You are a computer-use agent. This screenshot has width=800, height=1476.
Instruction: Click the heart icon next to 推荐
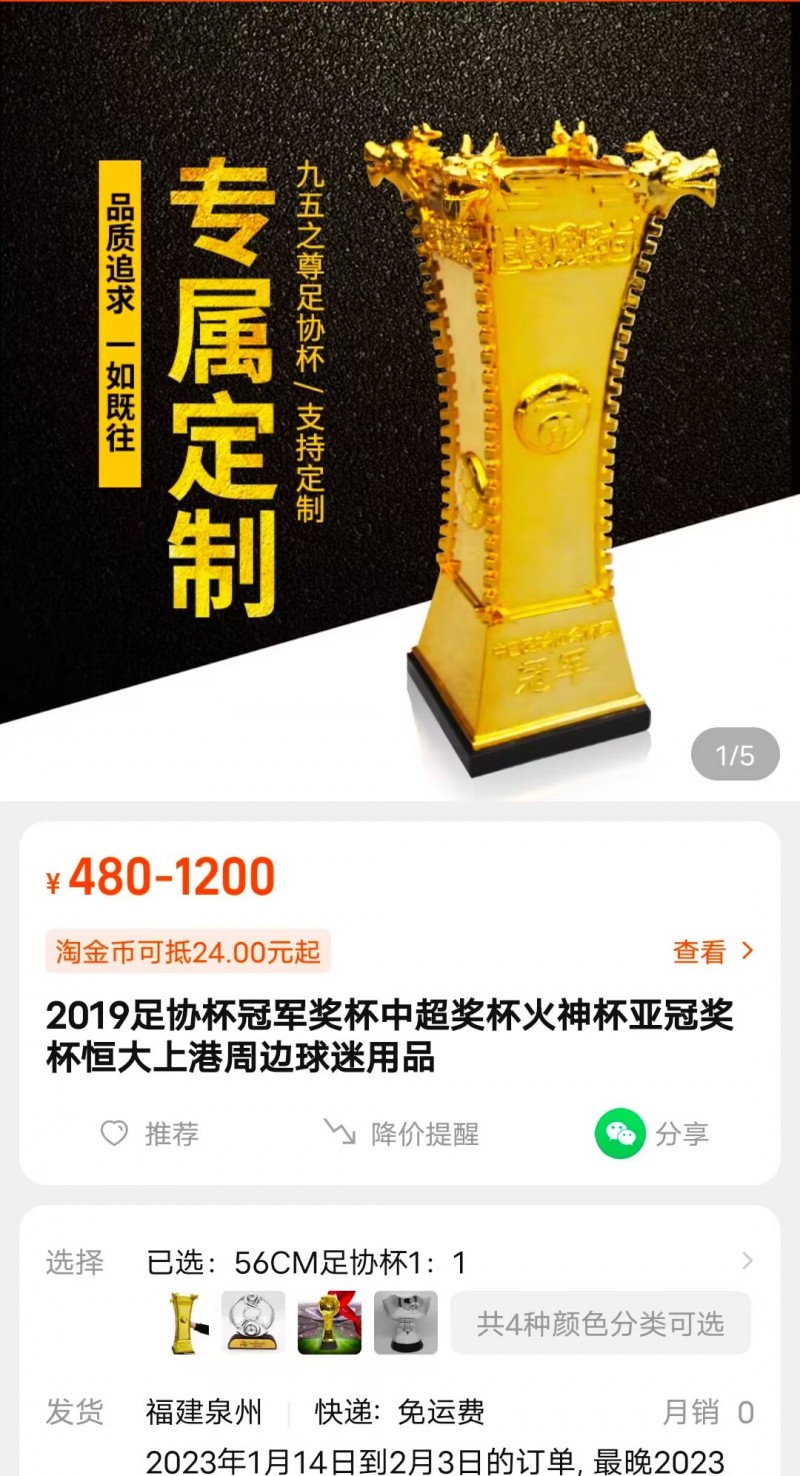(x=113, y=1134)
